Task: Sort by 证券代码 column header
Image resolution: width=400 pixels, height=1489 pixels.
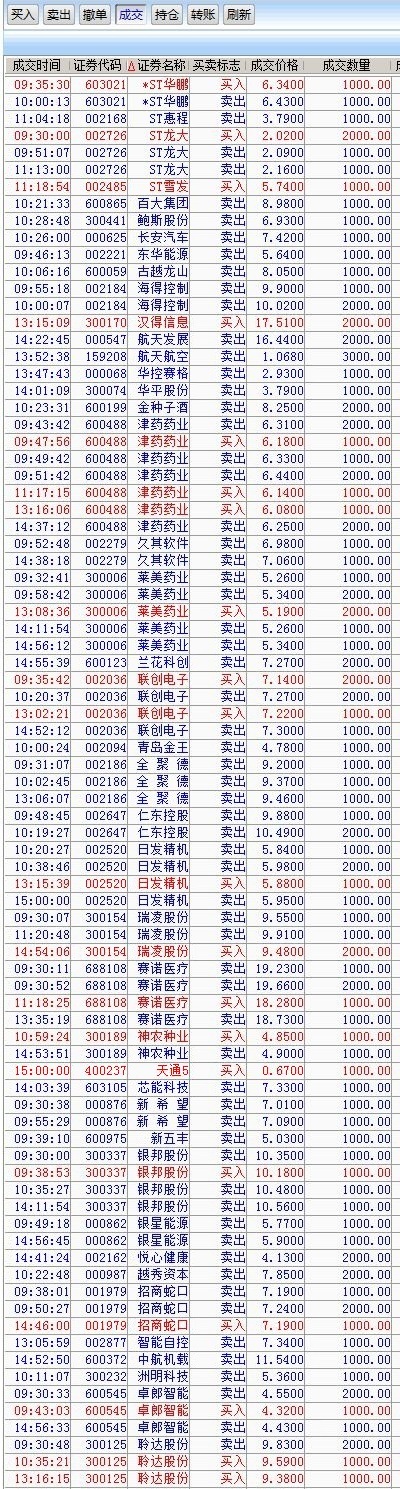Action: pyautogui.click(x=98, y=65)
